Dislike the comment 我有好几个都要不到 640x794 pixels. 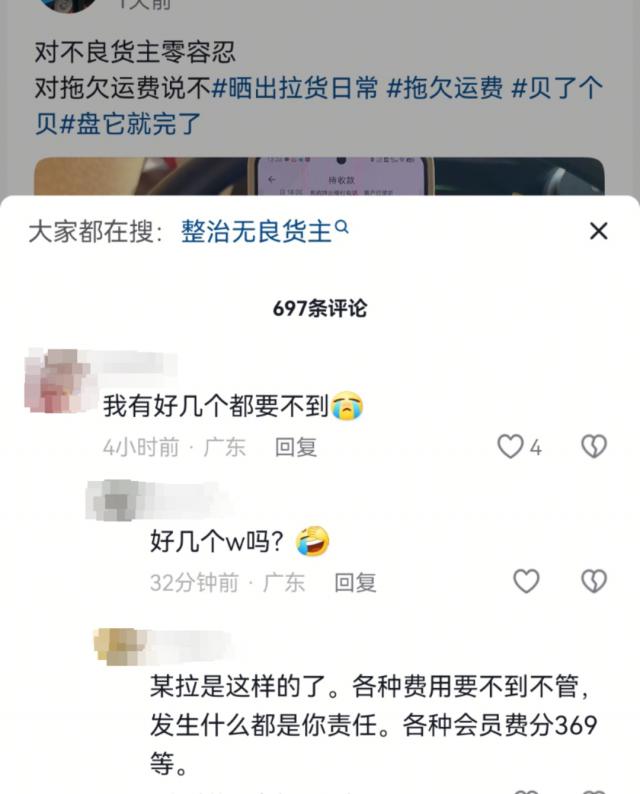(594, 447)
